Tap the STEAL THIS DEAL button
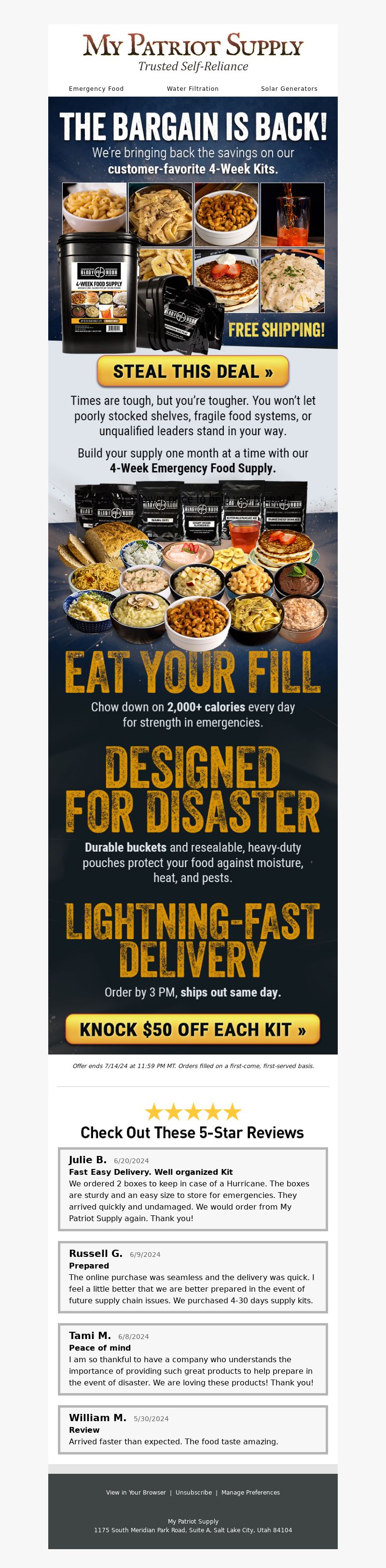The image size is (386, 1568). tap(193, 371)
